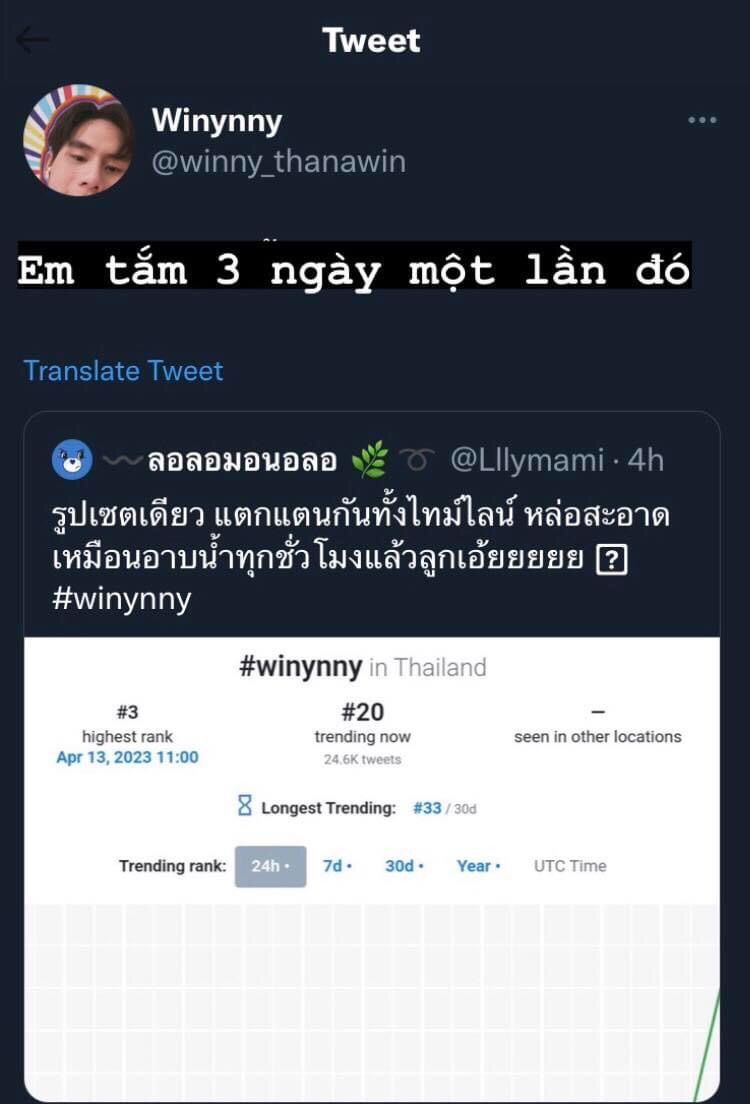Open the #winynny hashtag in quoted tweet
This screenshot has height=1104, width=750.
[x=121, y=600]
